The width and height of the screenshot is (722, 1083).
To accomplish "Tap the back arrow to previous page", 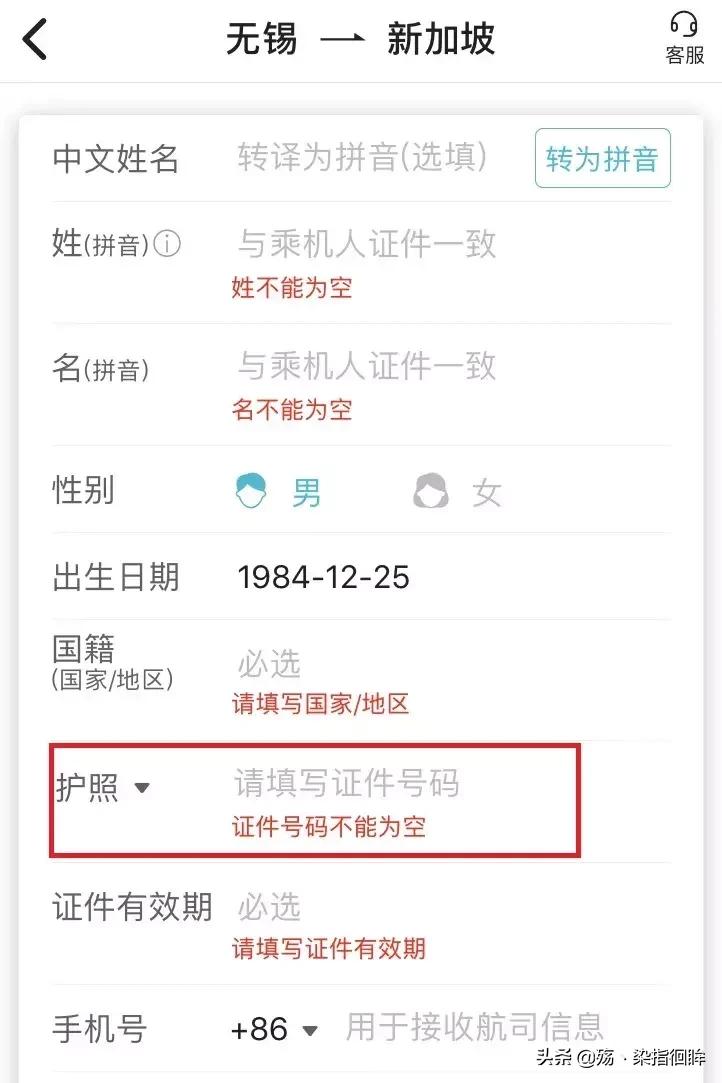I will (34, 38).
